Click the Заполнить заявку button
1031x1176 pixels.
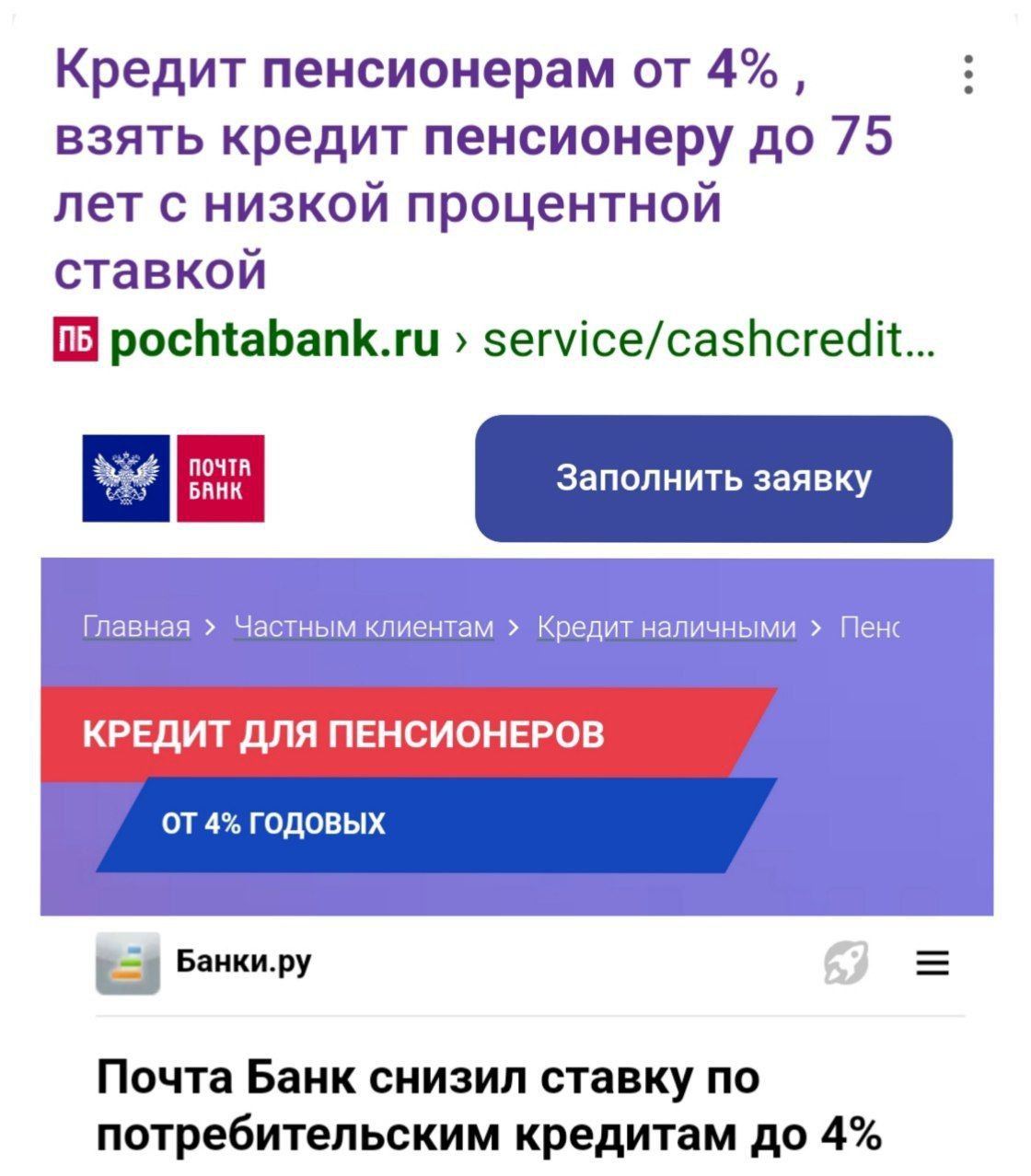pos(714,478)
